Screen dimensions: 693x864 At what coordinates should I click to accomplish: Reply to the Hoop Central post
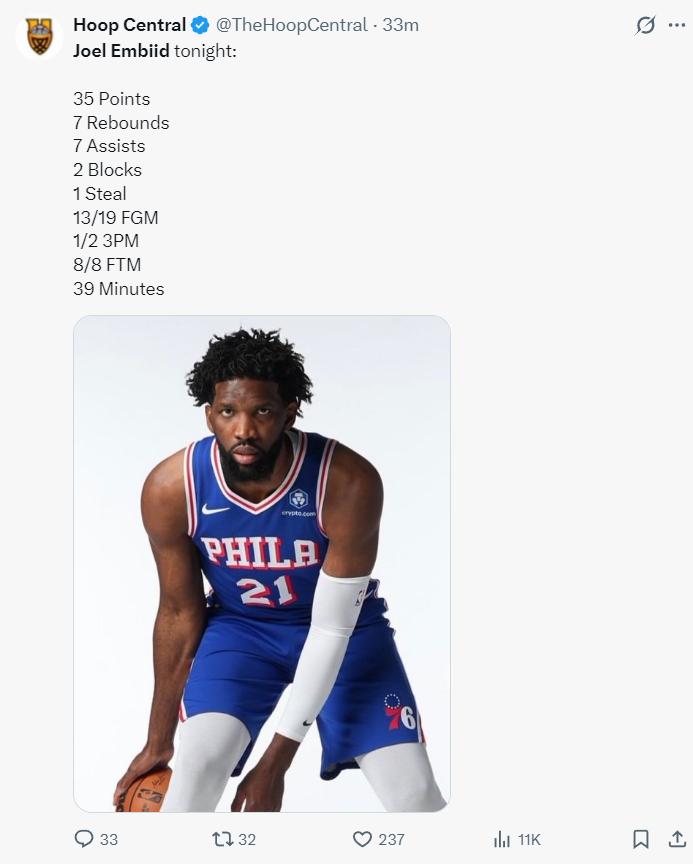pos(85,839)
